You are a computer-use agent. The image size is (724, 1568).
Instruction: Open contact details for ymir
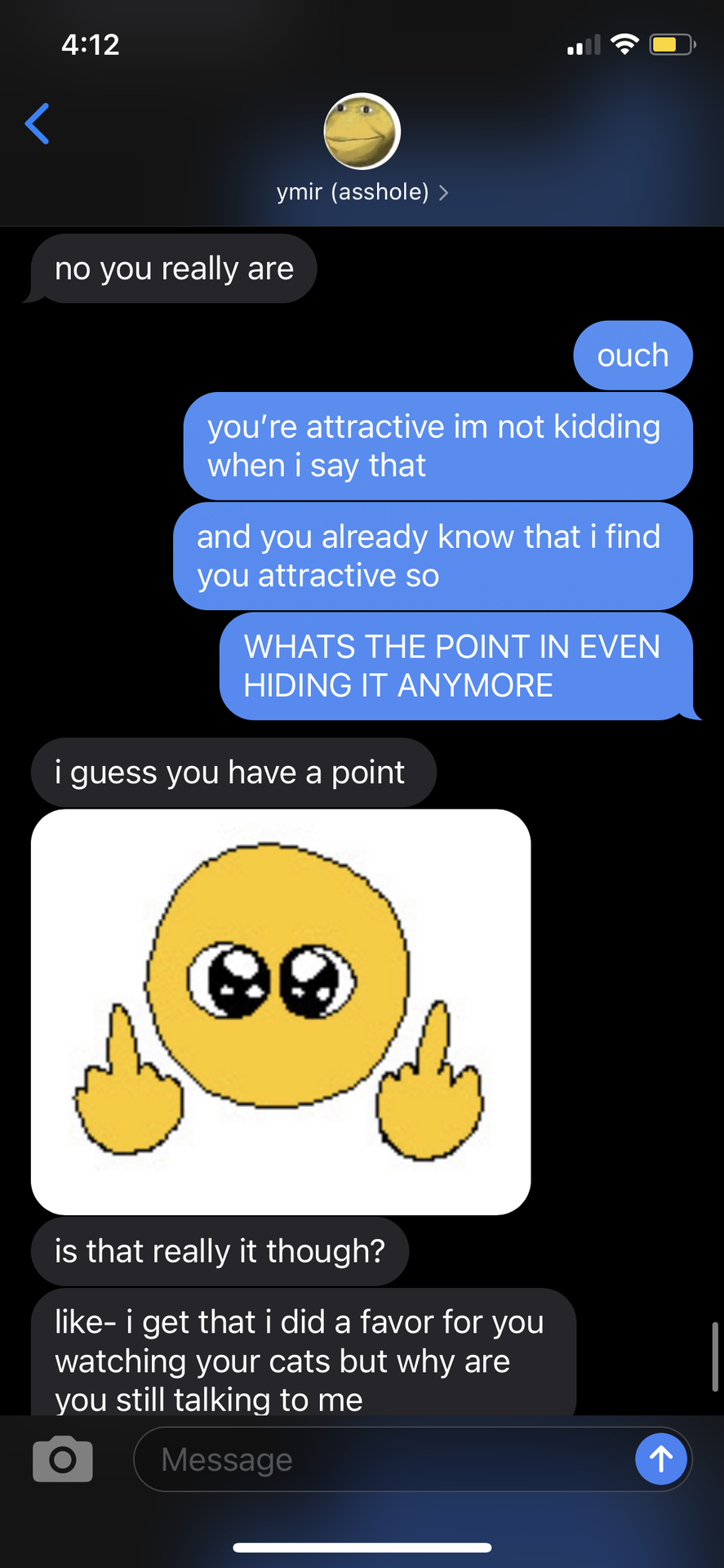(x=362, y=191)
